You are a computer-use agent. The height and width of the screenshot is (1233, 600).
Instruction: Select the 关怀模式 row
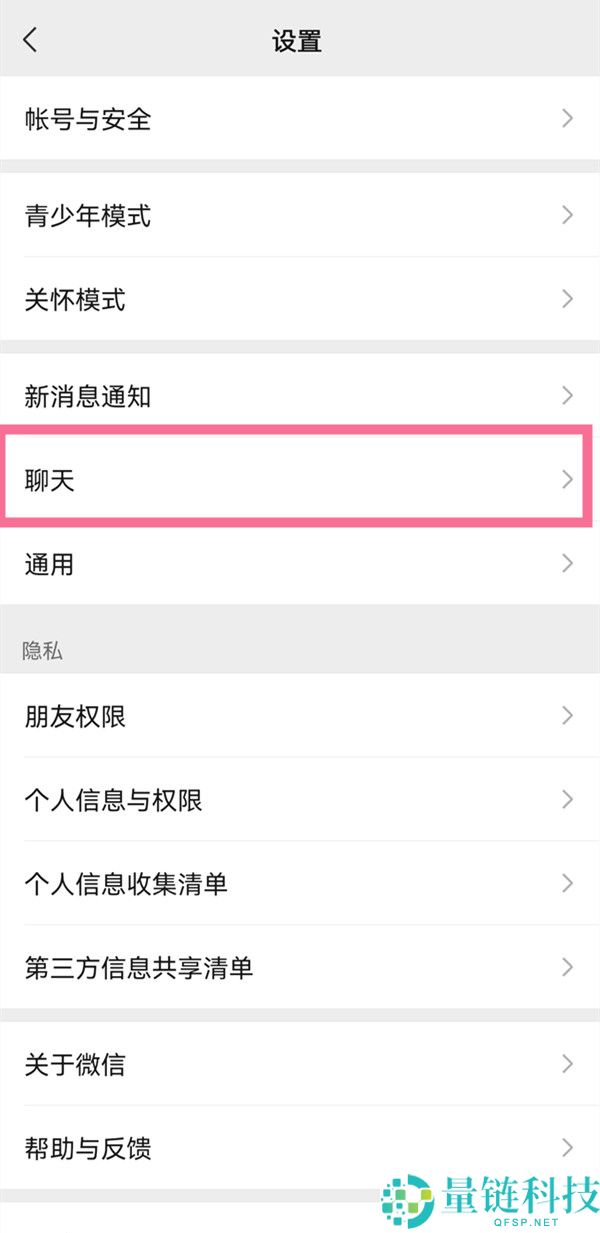pyautogui.click(x=300, y=299)
